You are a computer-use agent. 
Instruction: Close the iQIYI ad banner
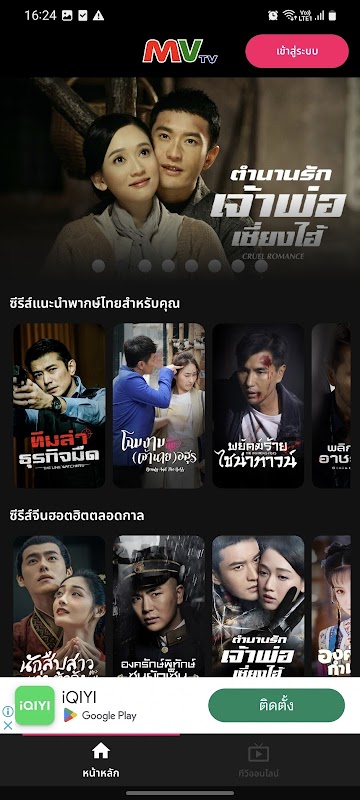tap(8, 725)
